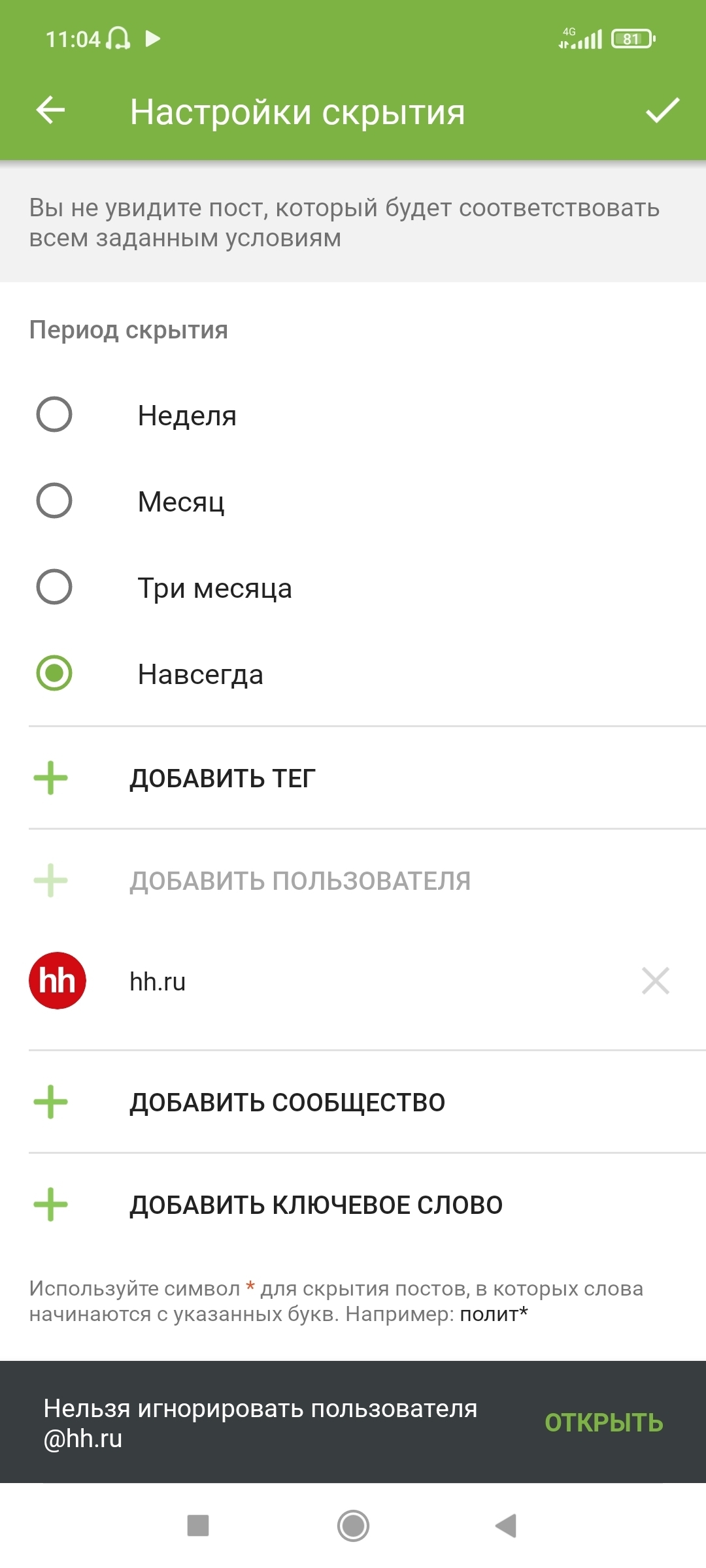Tap the system back button

[506, 1526]
